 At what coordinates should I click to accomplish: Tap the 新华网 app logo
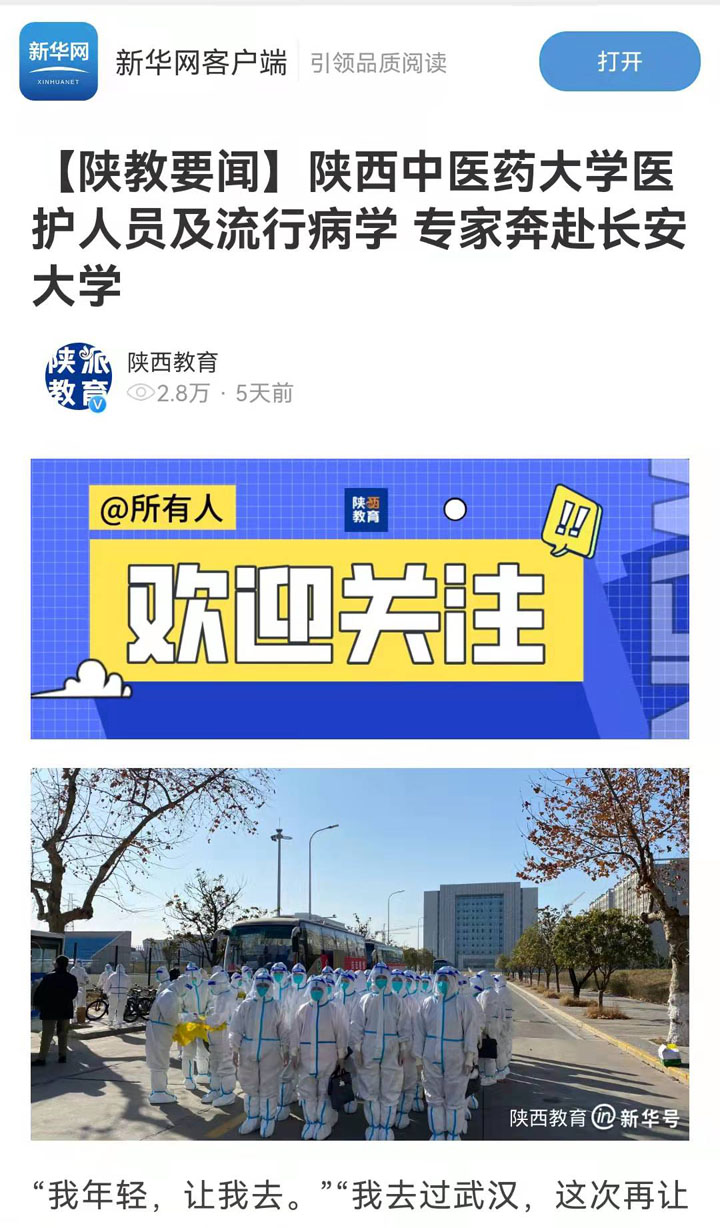click(x=58, y=61)
